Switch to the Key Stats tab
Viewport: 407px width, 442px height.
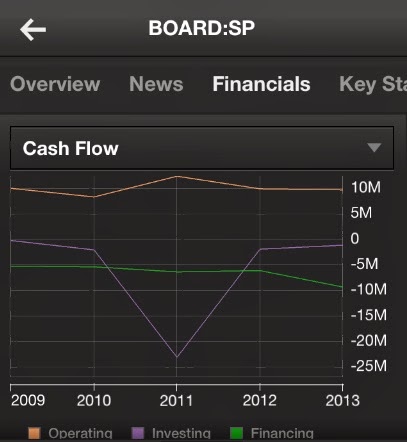[x=373, y=84]
